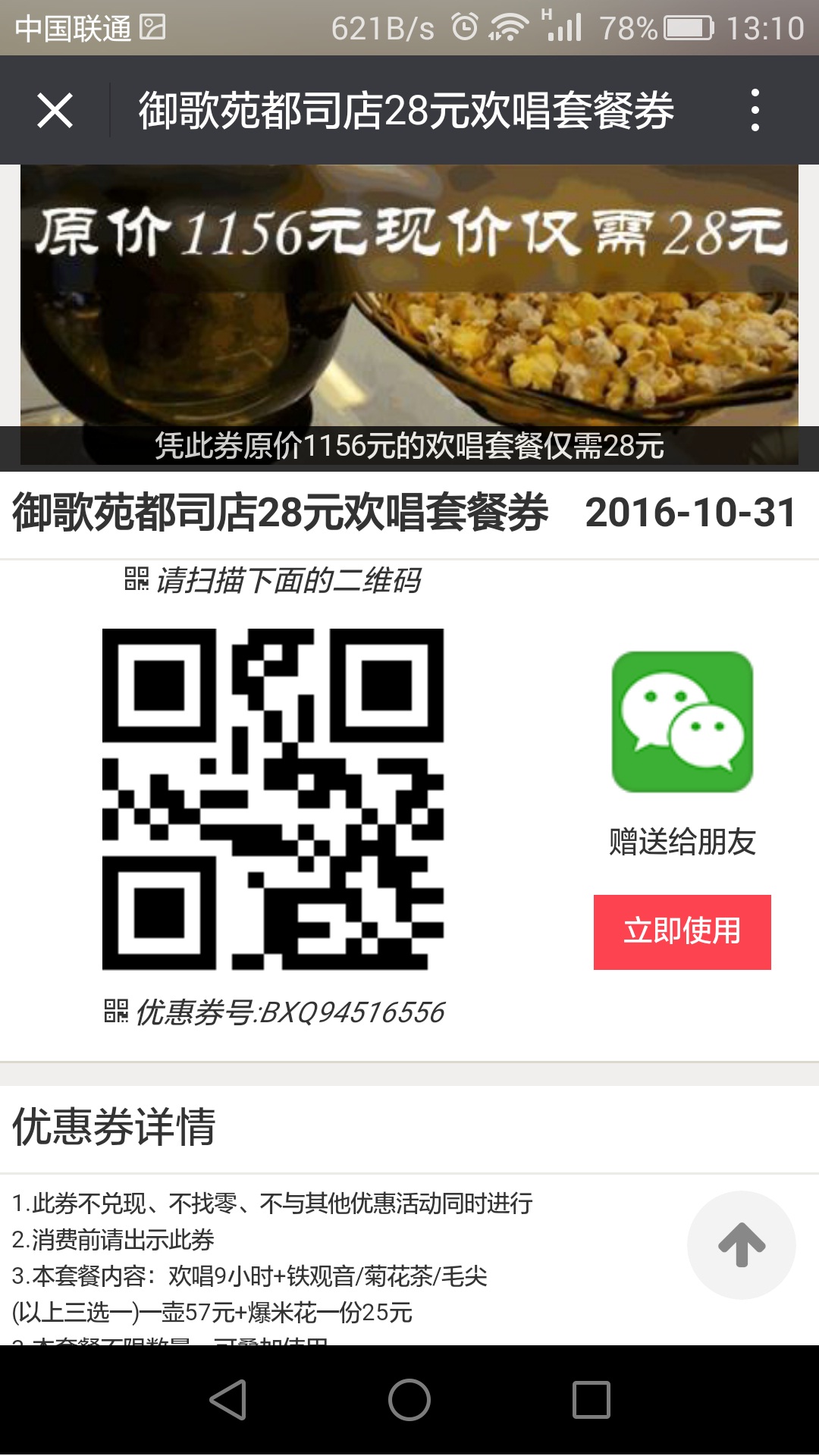Open the recent apps view
Viewport: 819px width, 1456px height.
tap(591, 1400)
